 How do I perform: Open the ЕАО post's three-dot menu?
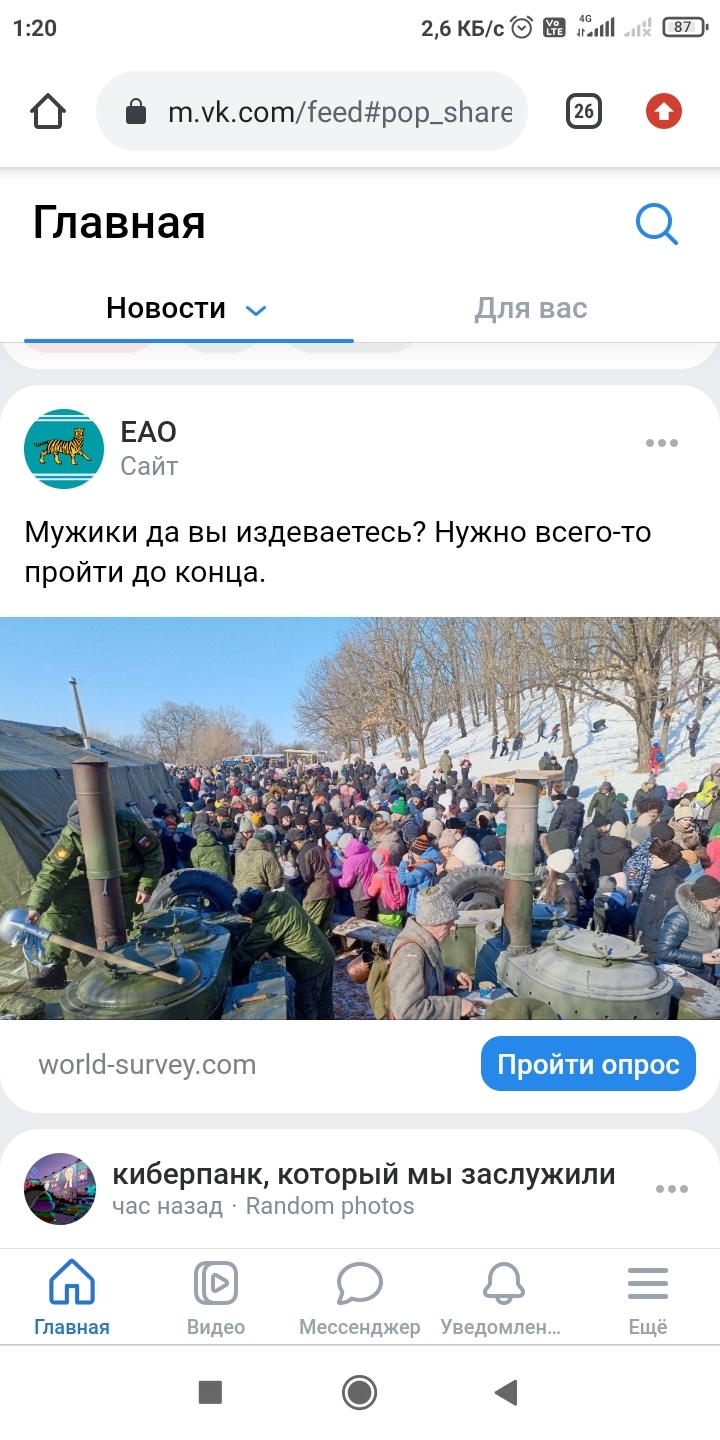(661, 443)
